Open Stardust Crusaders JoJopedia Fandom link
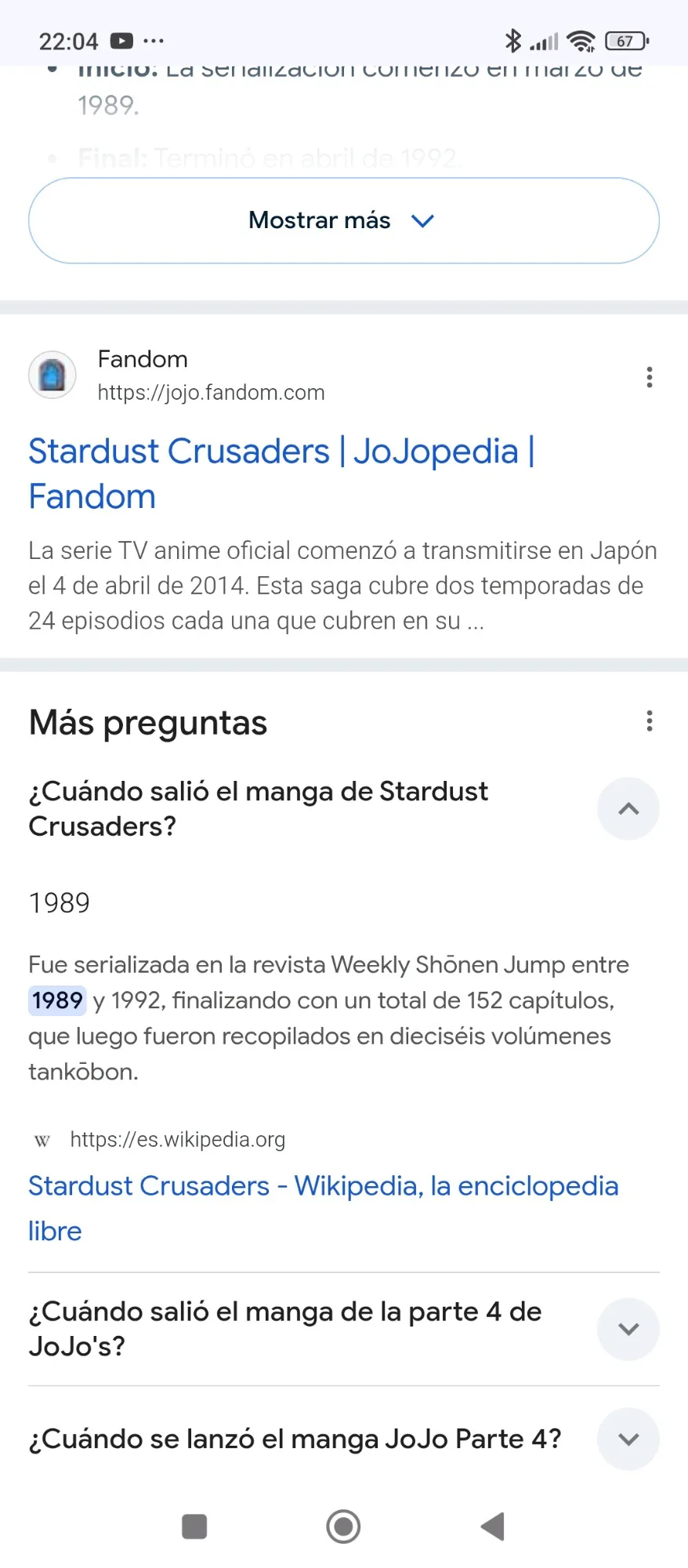This screenshot has width=688, height=1568. pos(281,474)
